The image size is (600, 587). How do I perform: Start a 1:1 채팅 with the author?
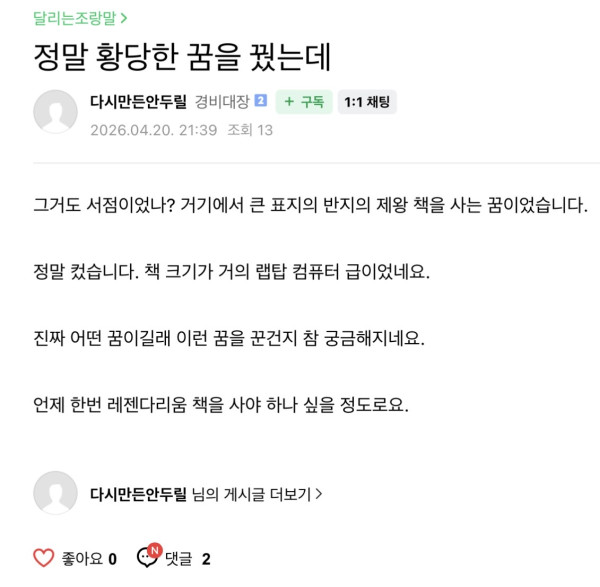(x=367, y=101)
